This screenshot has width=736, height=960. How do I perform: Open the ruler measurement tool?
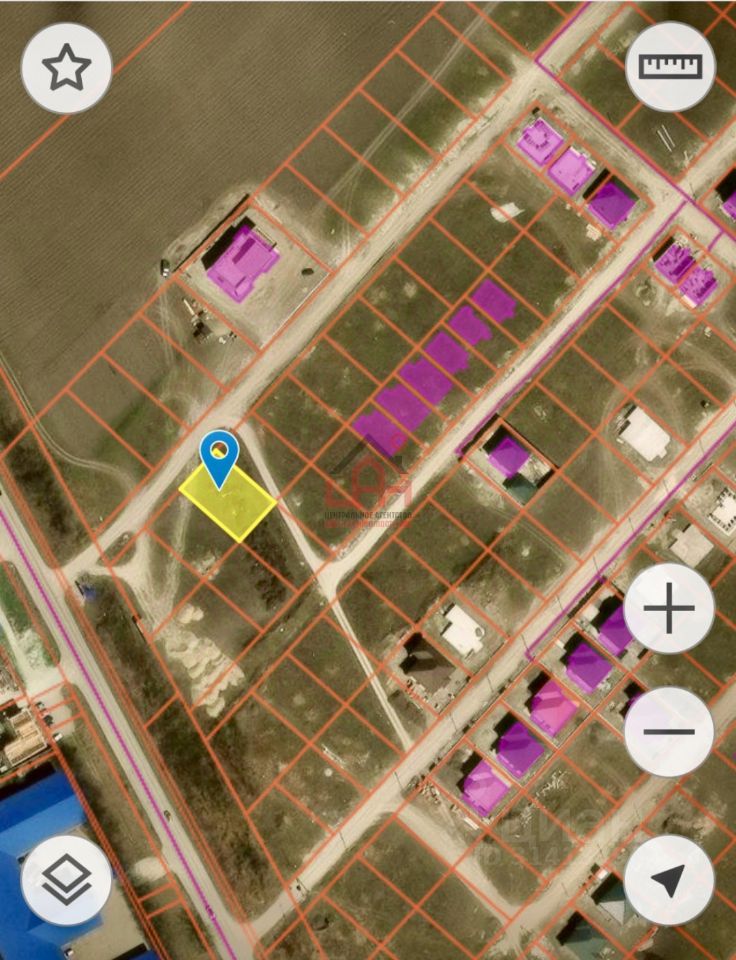pos(670,67)
